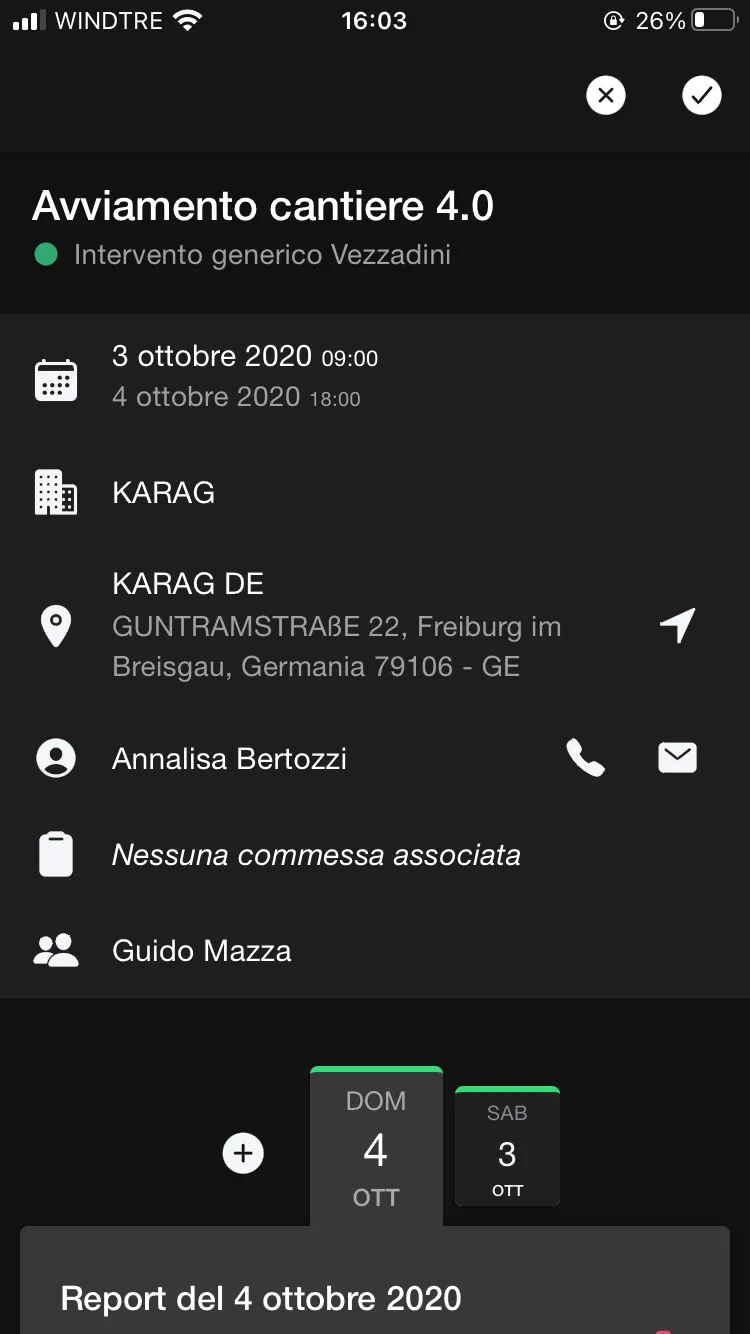This screenshot has height=1334, width=750.
Task: Confirm with the checkmark icon
Action: pos(701,96)
